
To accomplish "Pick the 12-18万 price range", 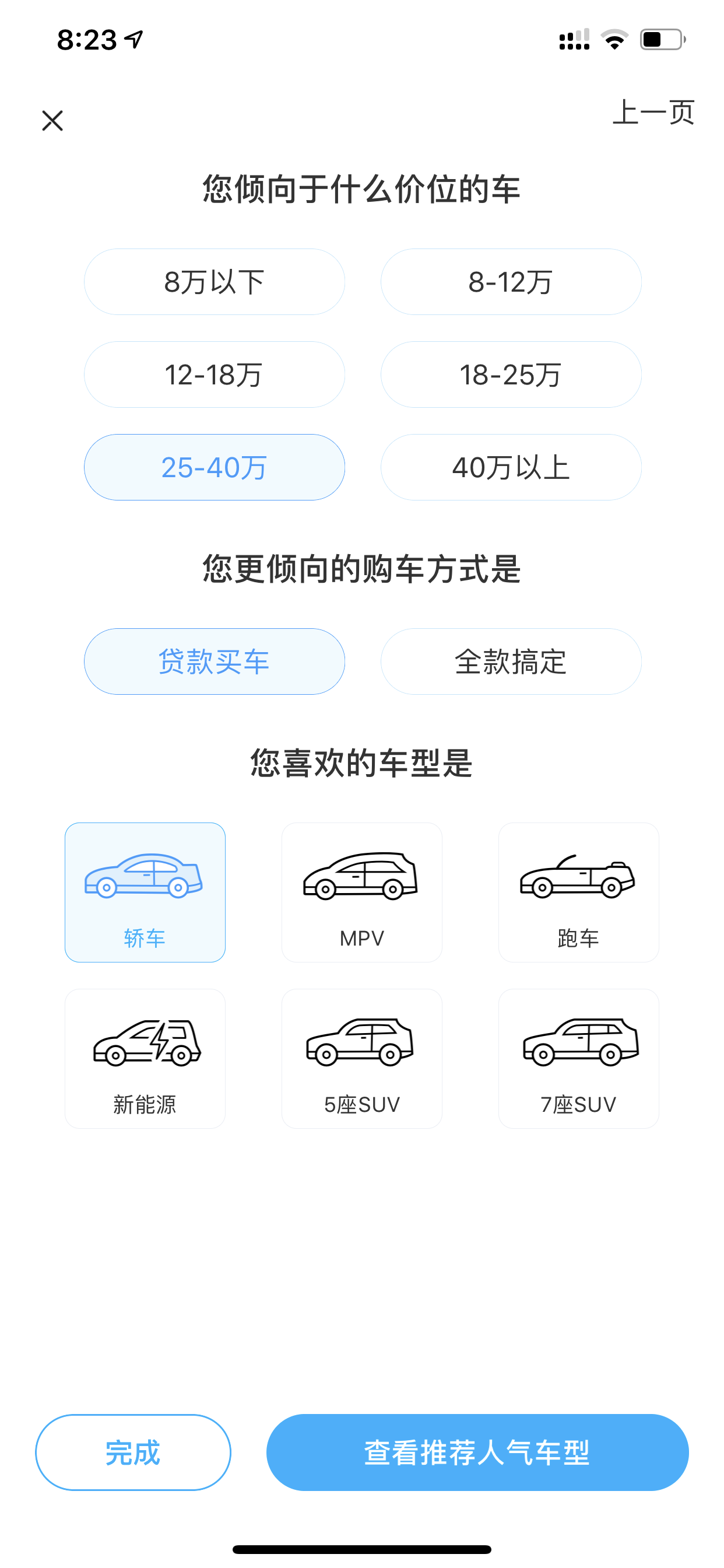I will pos(214,374).
